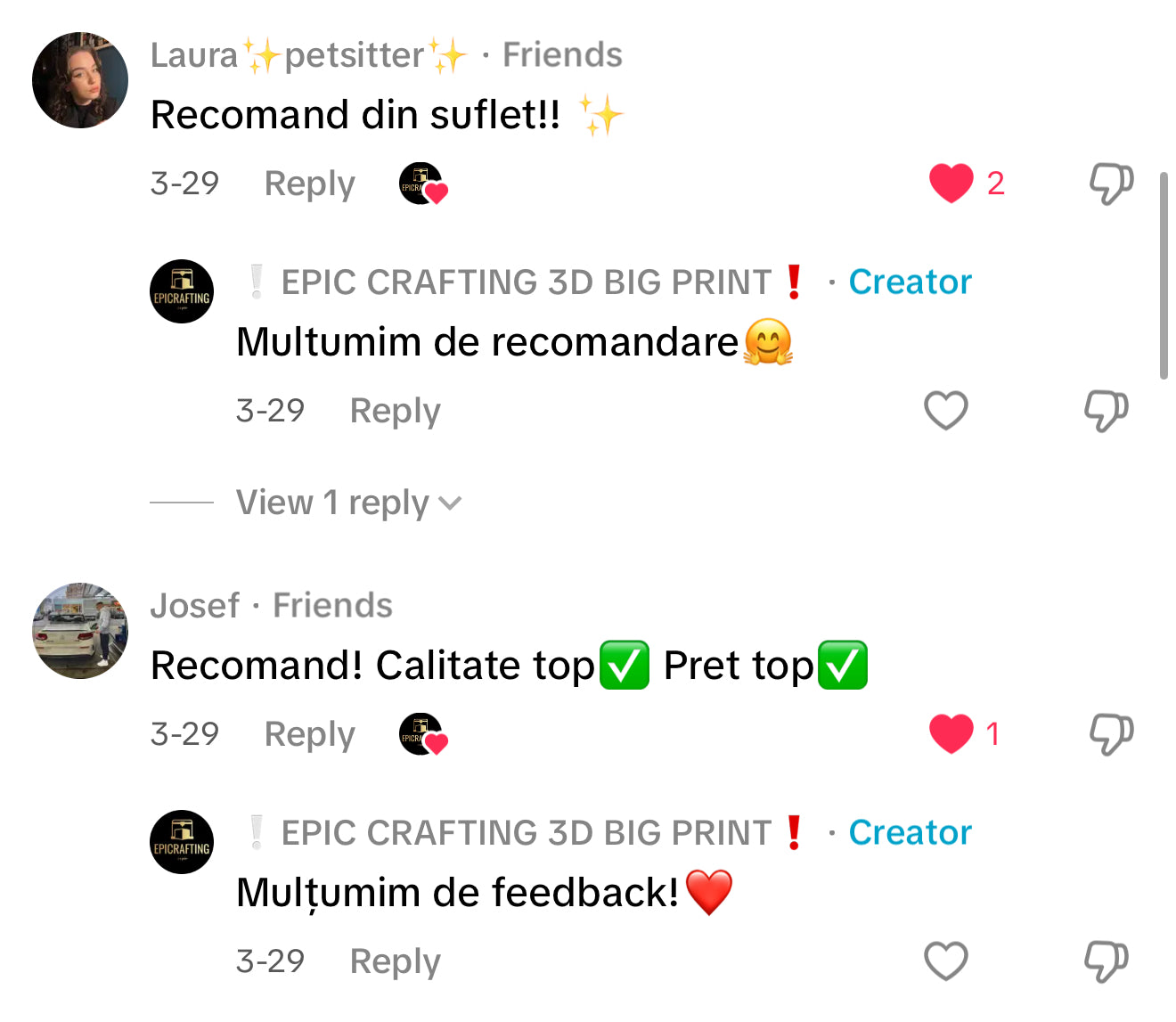Unlike Laura's comment with 2 likes
The width and height of the screenshot is (1176, 1022).
(x=951, y=184)
